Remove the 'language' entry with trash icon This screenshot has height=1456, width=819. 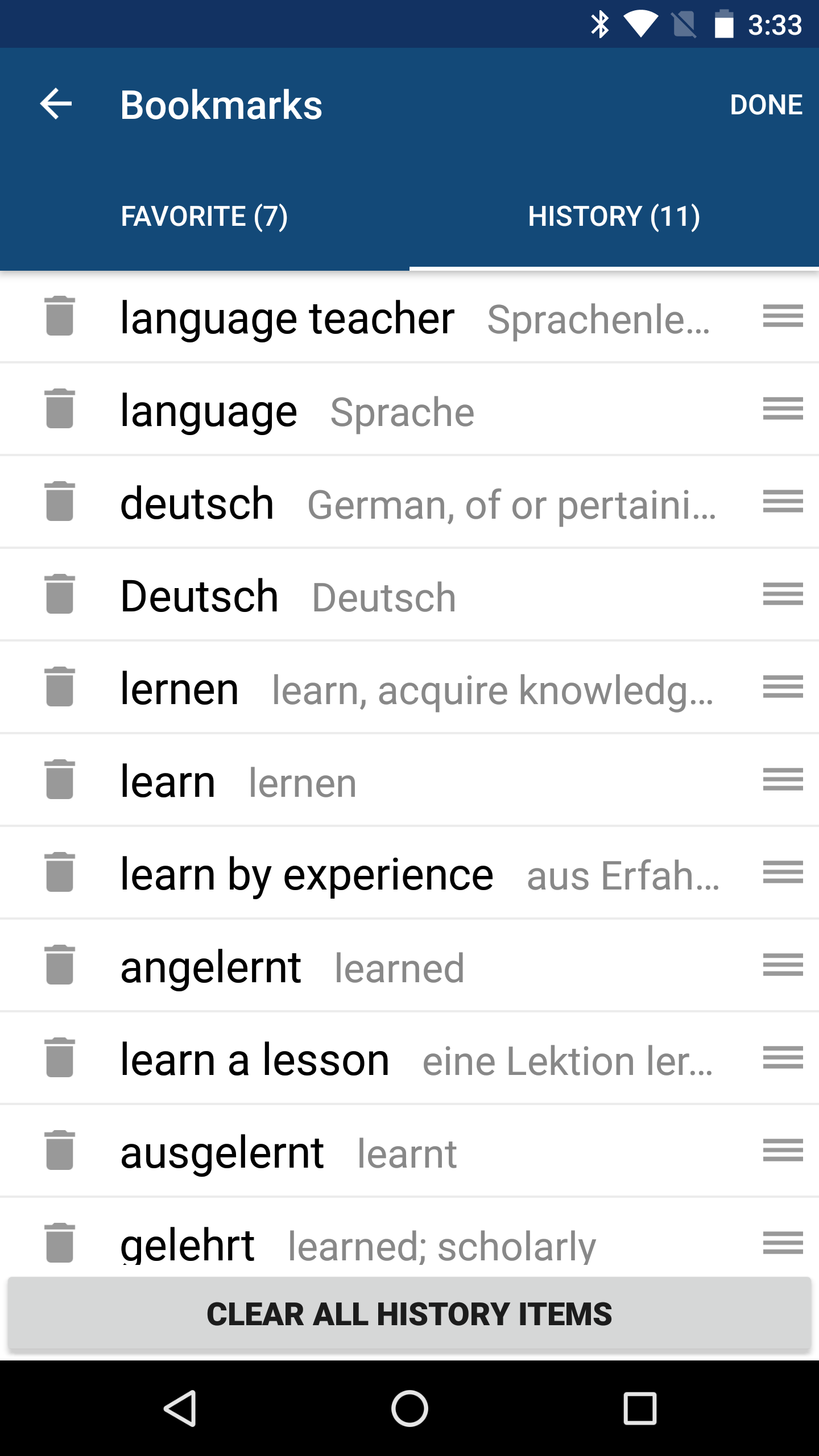click(x=60, y=409)
